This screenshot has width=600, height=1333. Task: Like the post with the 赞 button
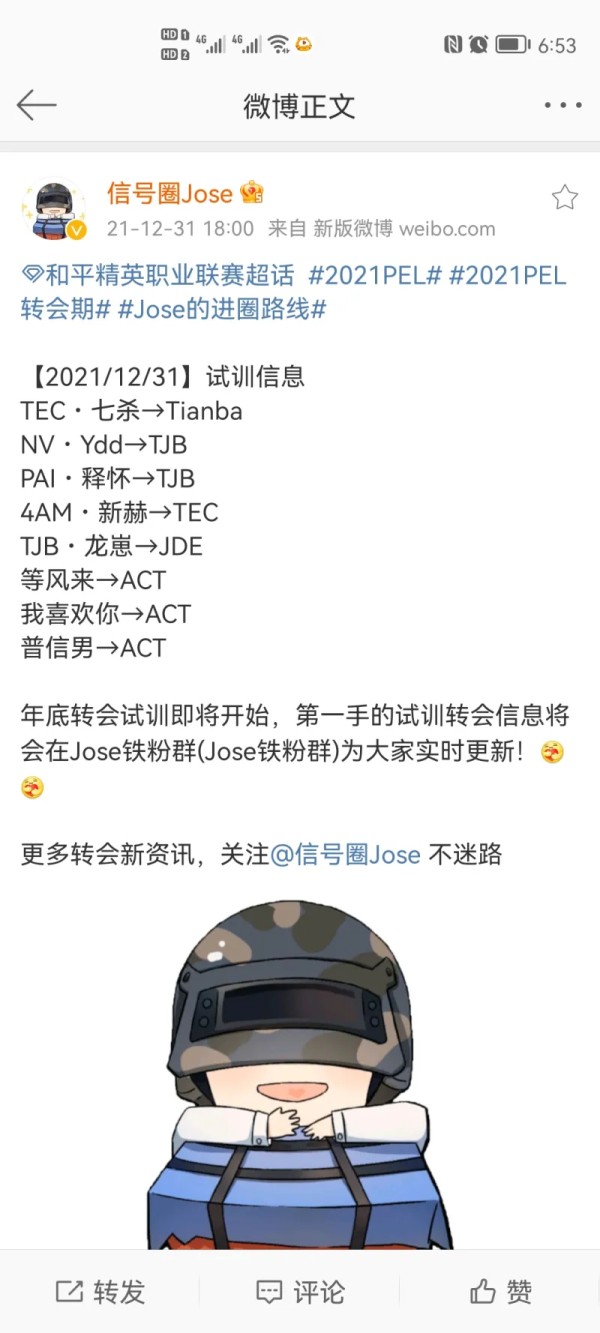pos(500,1291)
